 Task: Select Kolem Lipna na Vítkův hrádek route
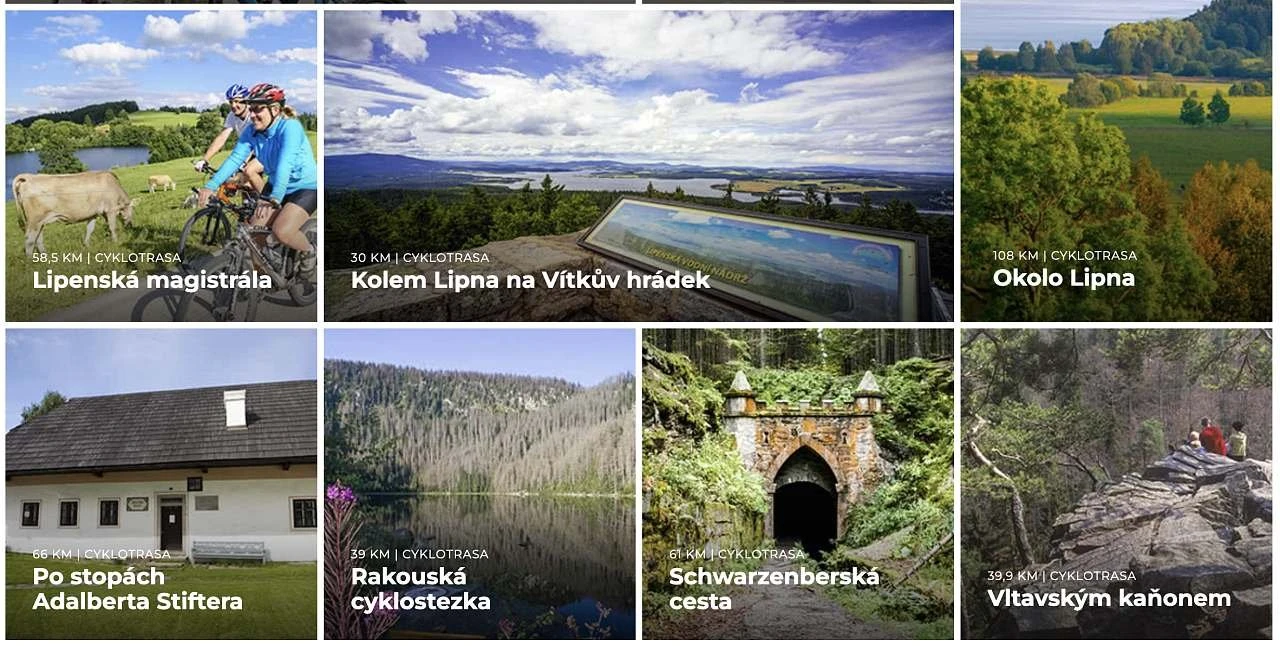click(638, 166)
